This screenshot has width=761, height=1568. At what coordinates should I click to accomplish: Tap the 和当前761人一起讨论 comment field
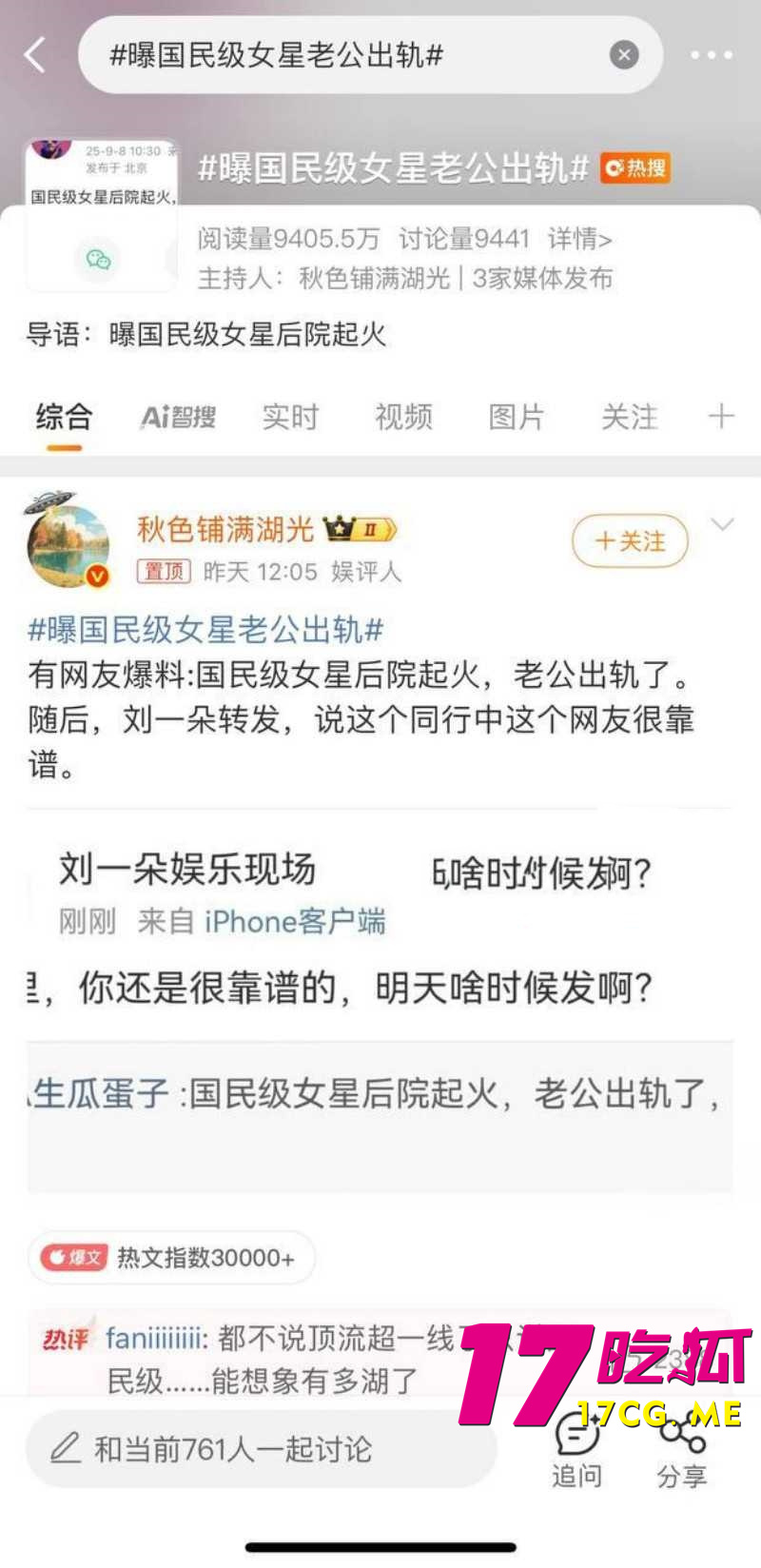[x=262, y=1449]
